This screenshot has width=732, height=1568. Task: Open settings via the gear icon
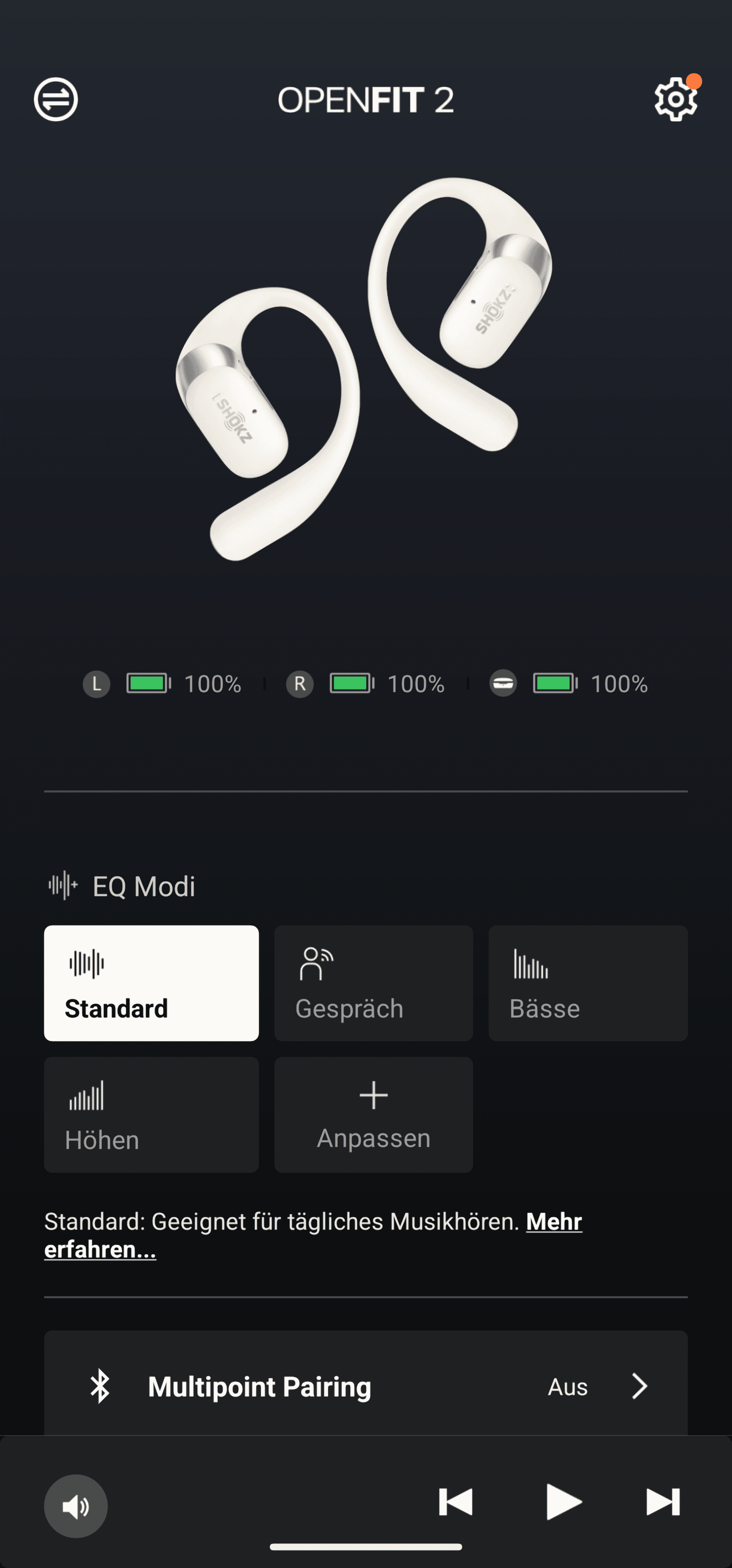click(x=676, y=99)
